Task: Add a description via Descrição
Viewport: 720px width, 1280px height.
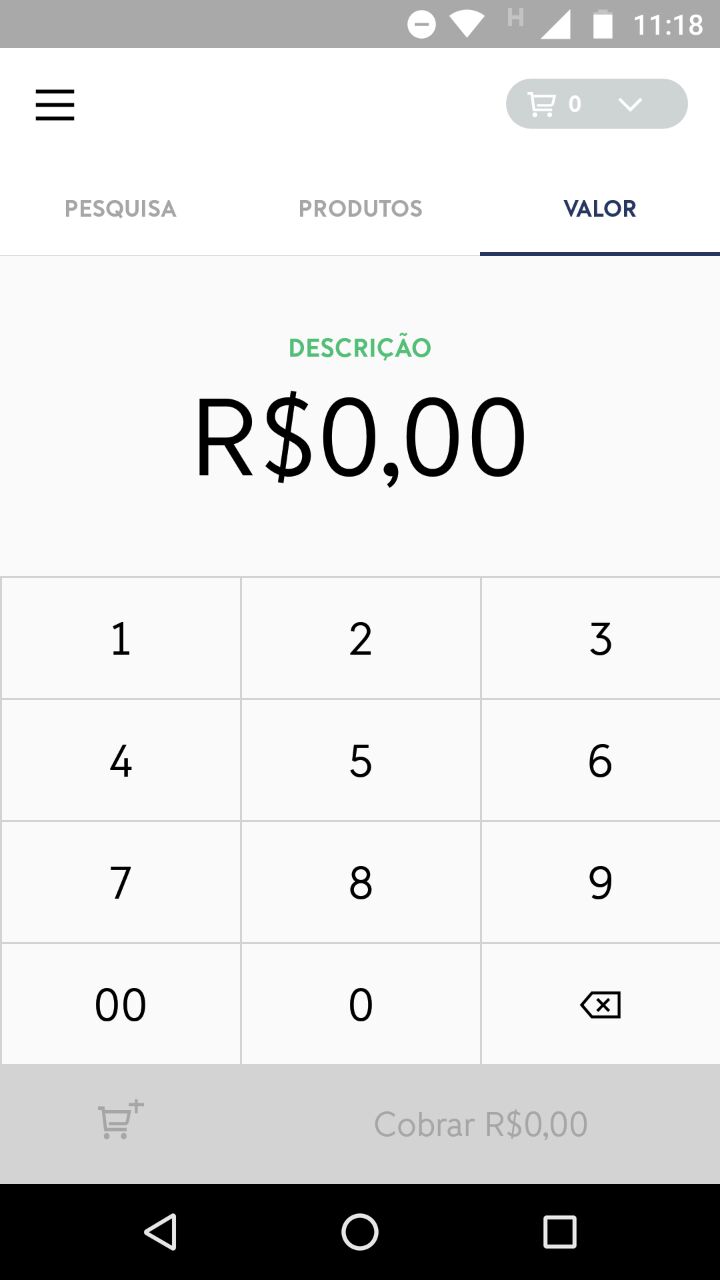Action: [x=360, y=348]
